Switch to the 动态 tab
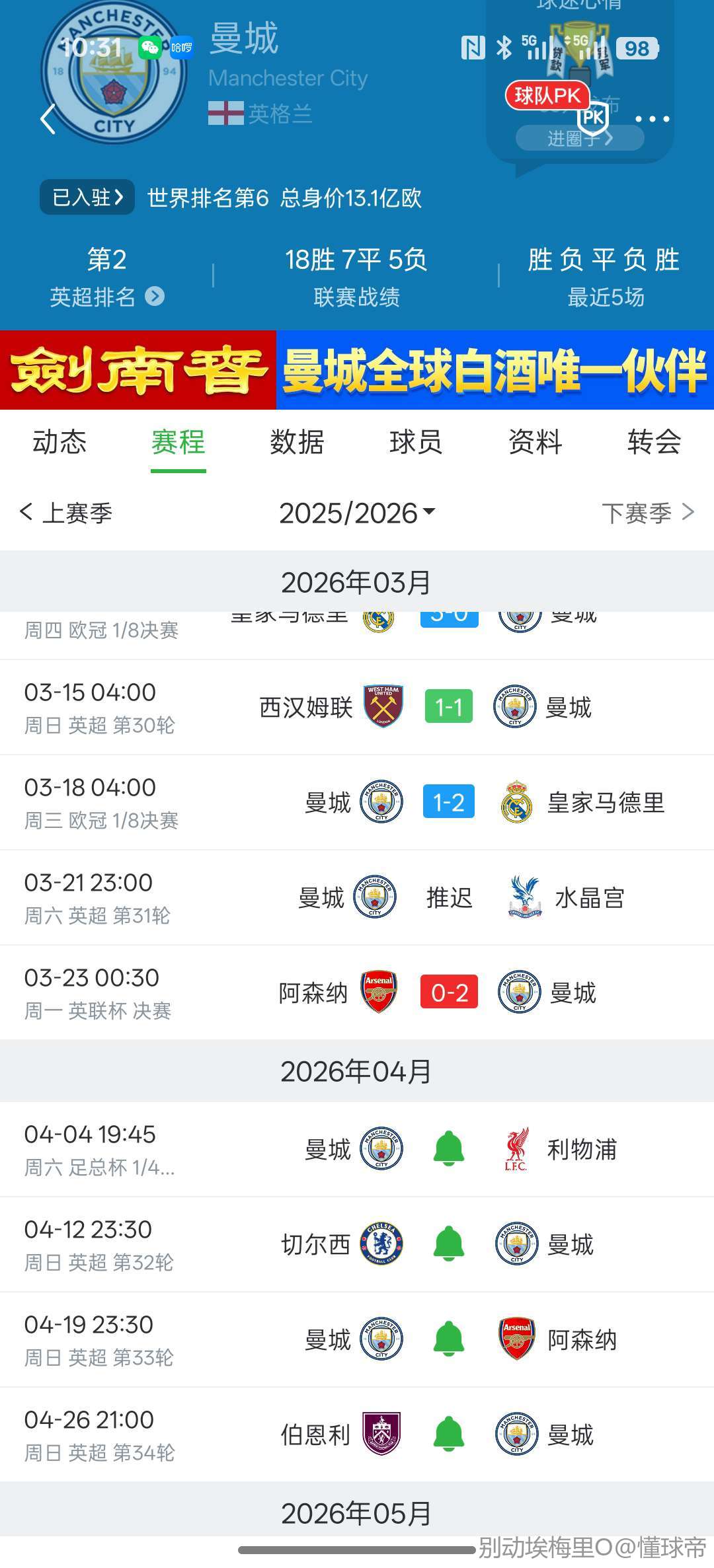Image resolution: width=714 pixels, height=1568 pixels. pos(59,442)
